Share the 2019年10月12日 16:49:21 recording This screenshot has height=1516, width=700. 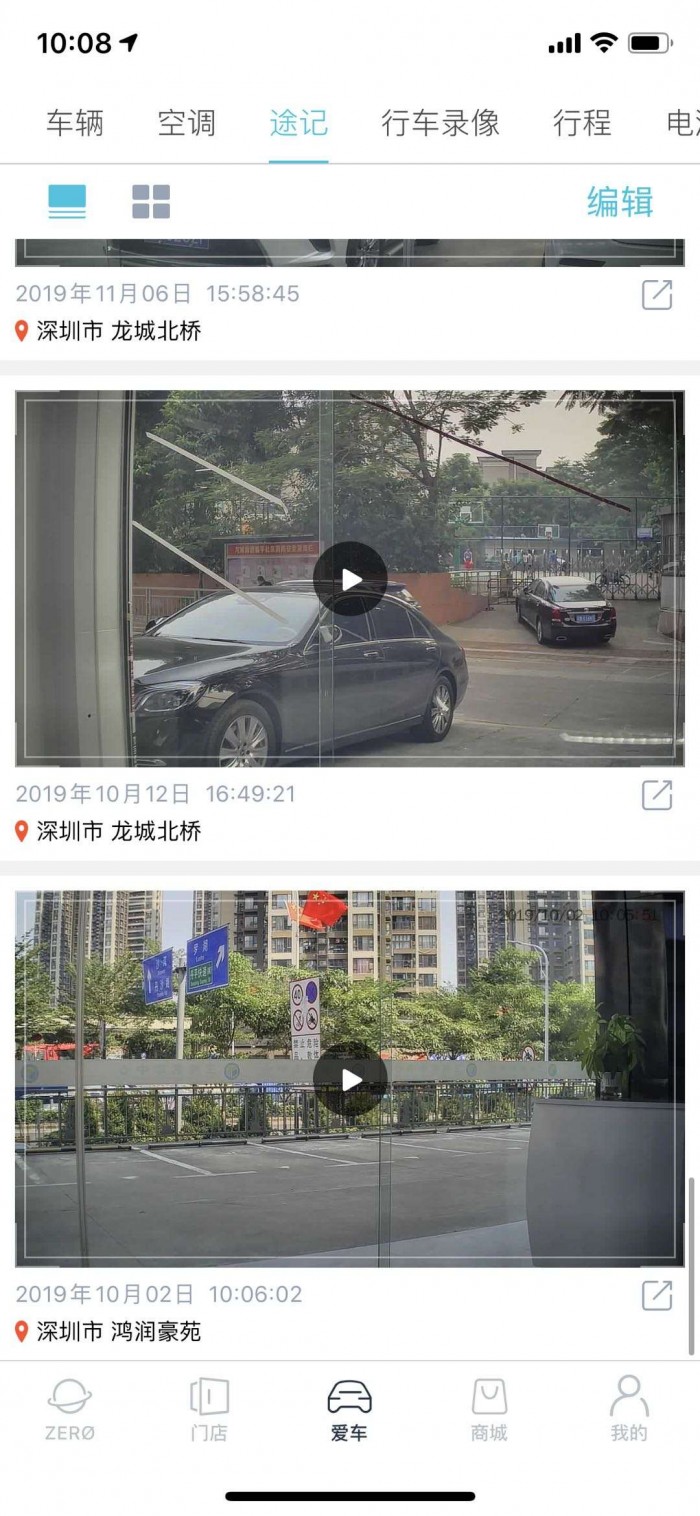[x=656, y=795]
